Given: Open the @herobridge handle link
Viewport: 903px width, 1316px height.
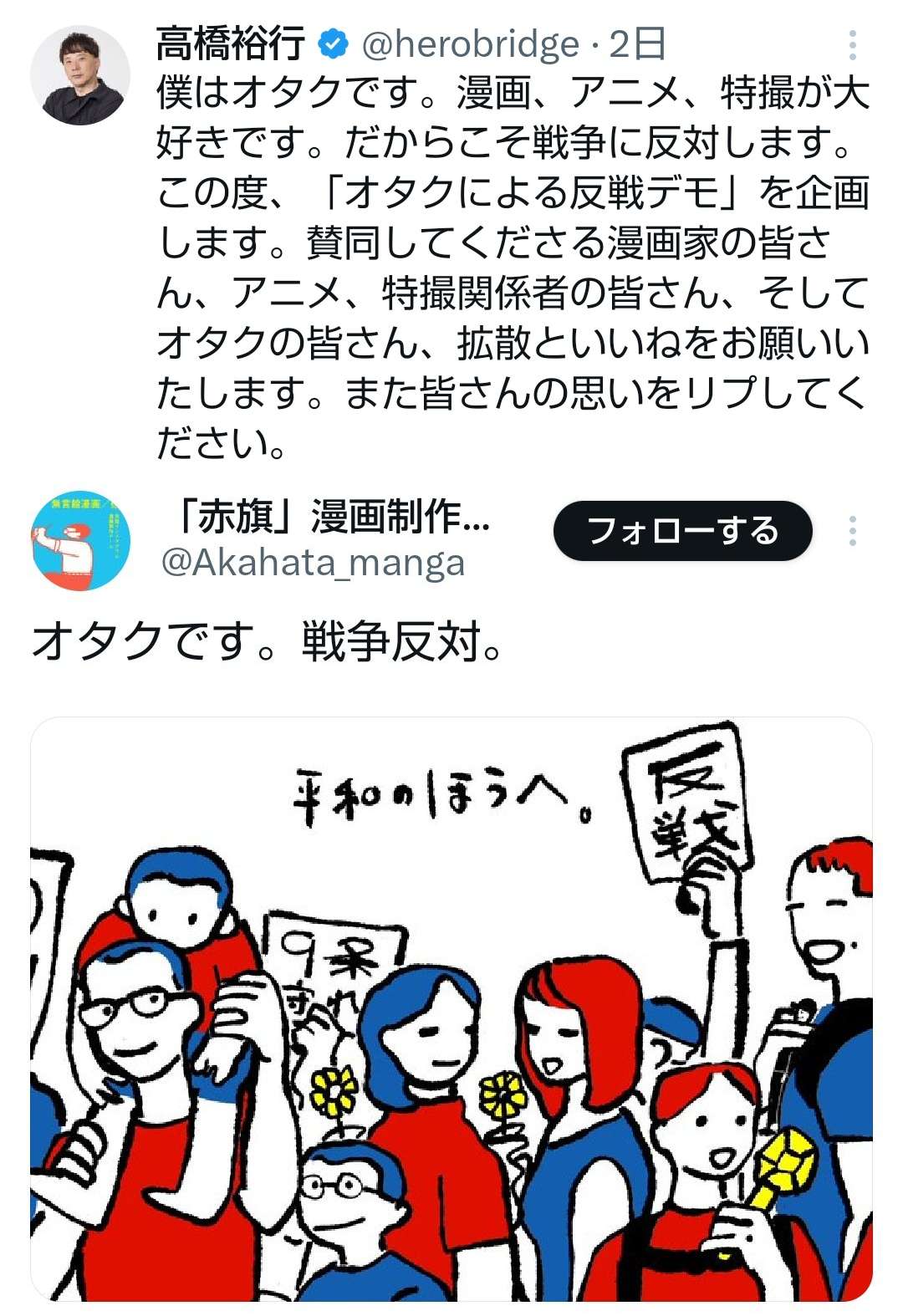Looking at the screenshot, I should tap(470, 45).
